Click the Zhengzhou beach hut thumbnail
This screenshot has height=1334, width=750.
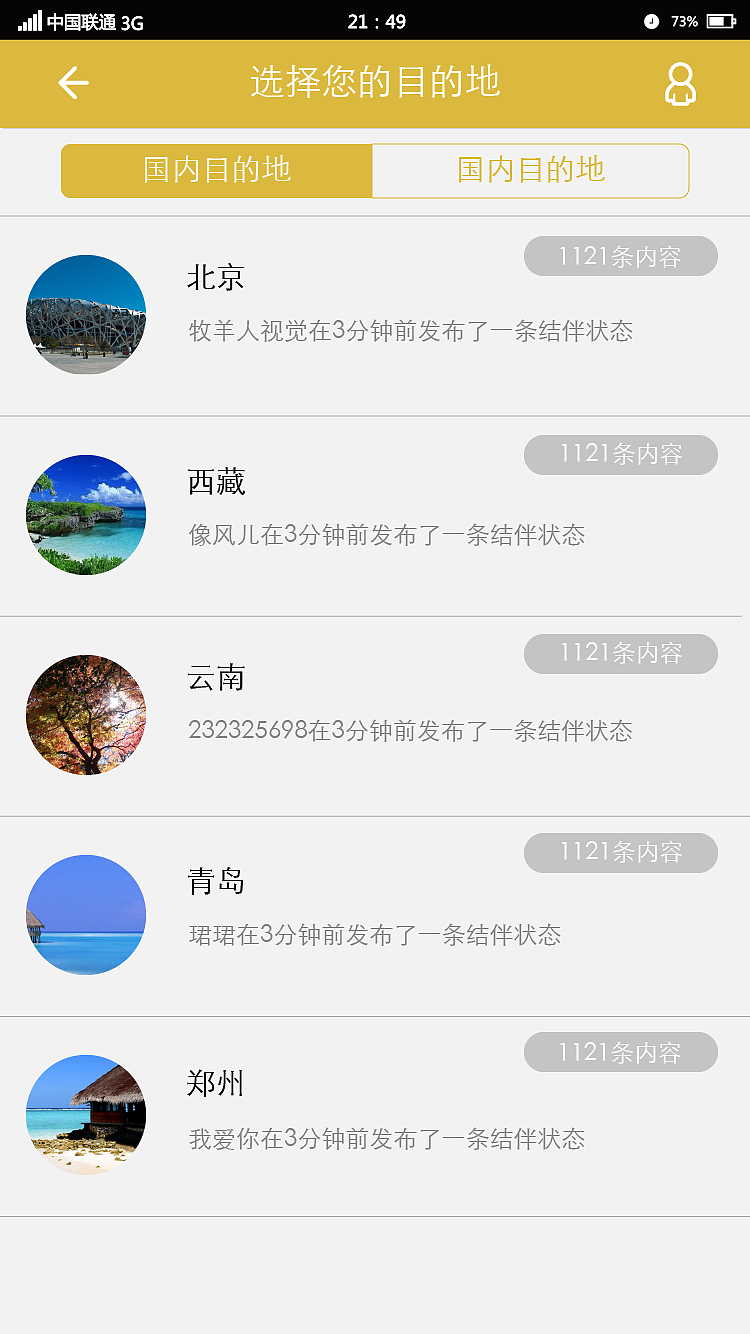point(85,1112)
